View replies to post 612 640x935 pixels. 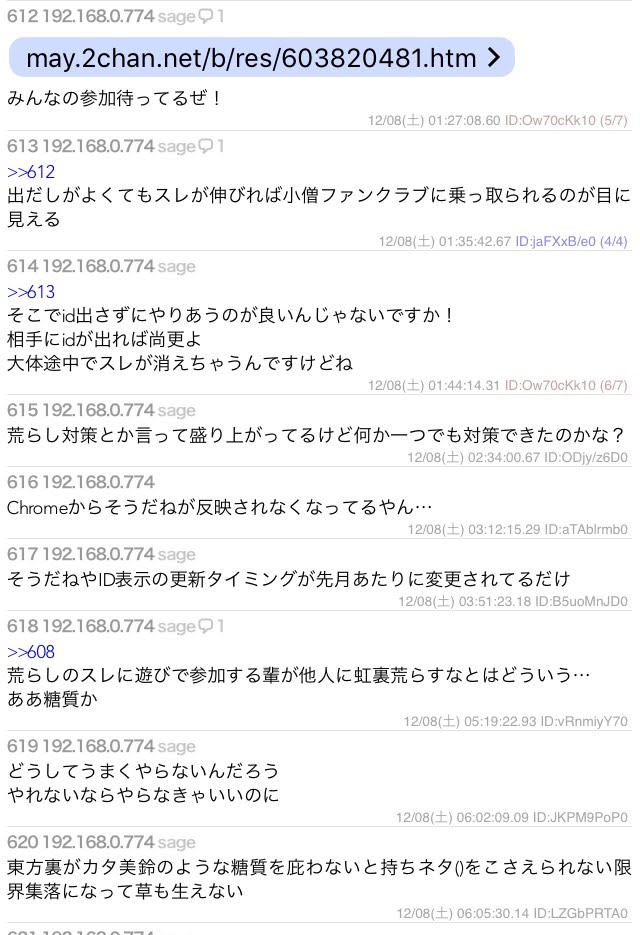click(x=212, y=16)
